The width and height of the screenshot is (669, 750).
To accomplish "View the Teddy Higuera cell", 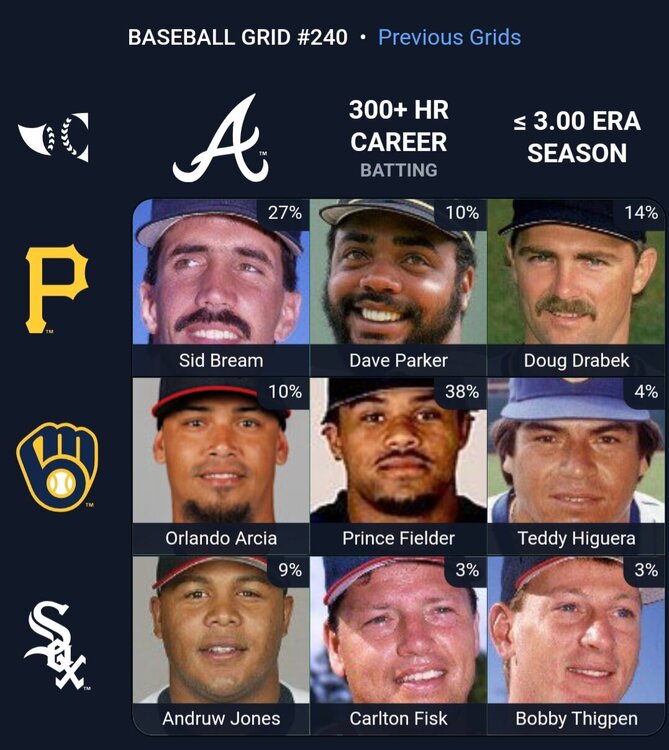I will (x=576, y=465).
